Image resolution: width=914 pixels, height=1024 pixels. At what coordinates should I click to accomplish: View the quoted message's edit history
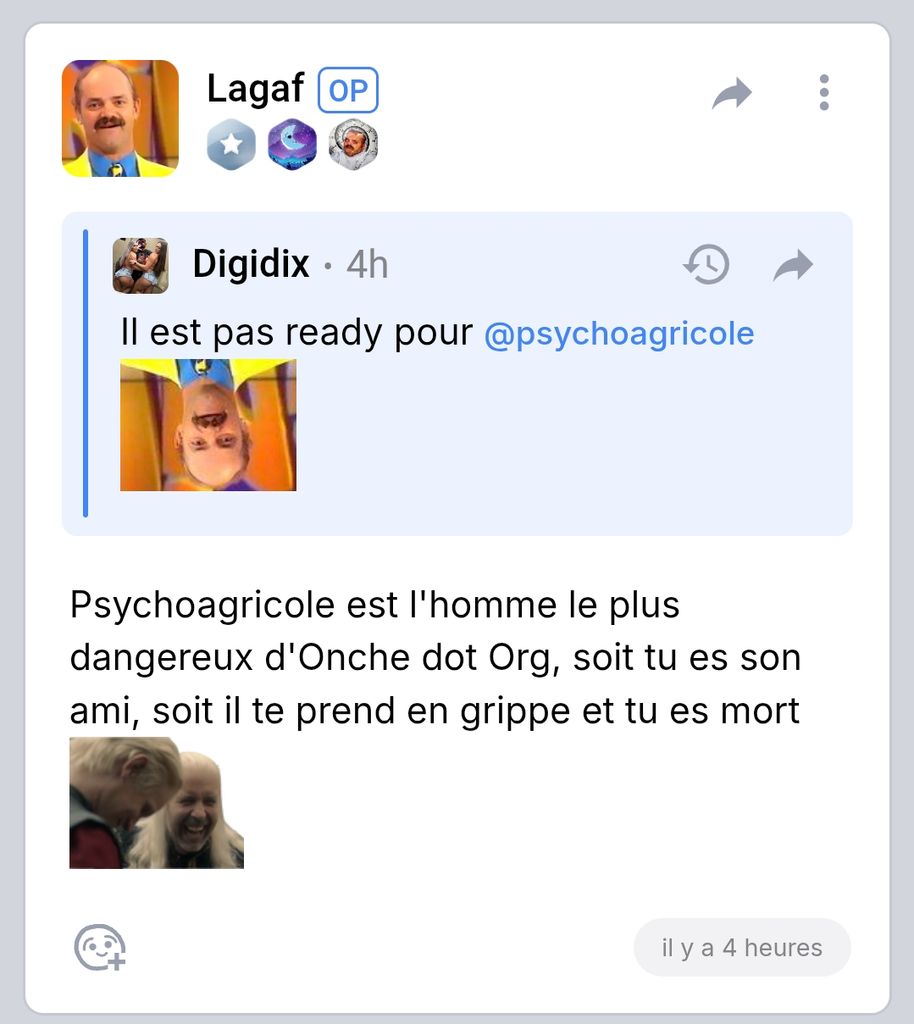point(706,265)
